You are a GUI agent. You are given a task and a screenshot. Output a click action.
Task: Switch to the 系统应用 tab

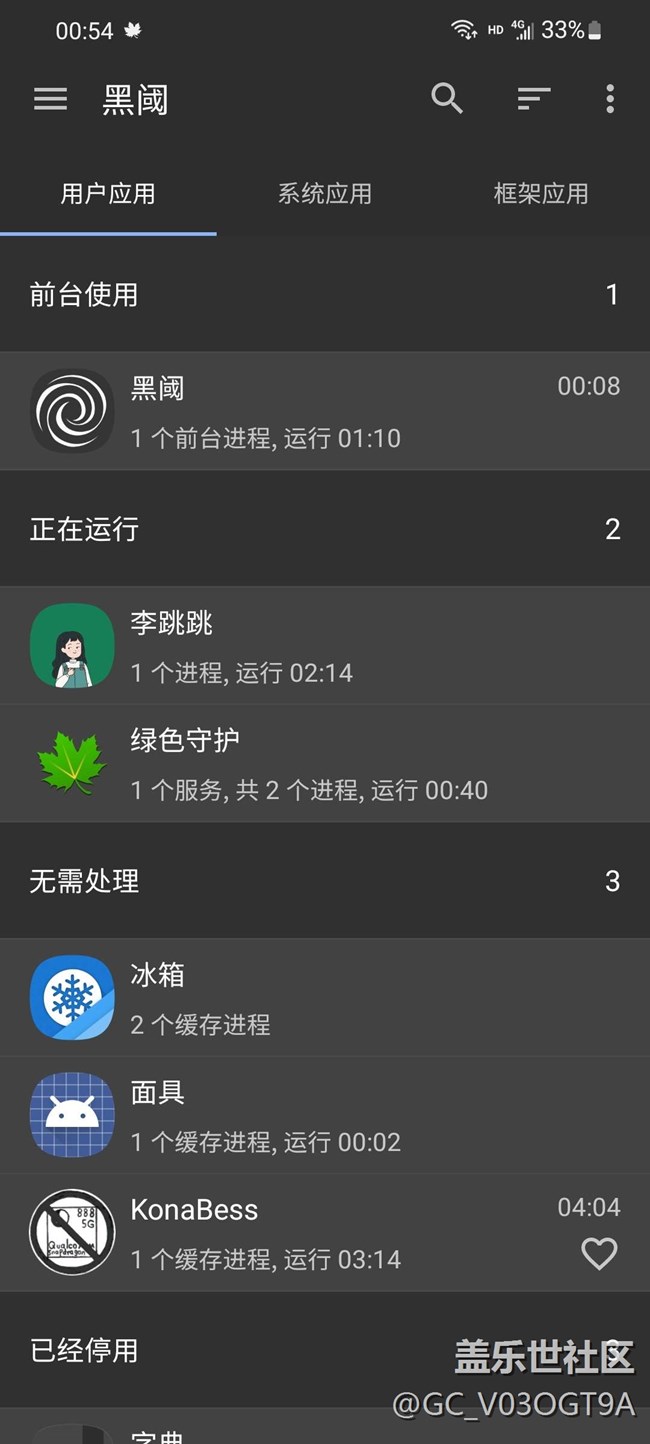(x=324, y=194)
